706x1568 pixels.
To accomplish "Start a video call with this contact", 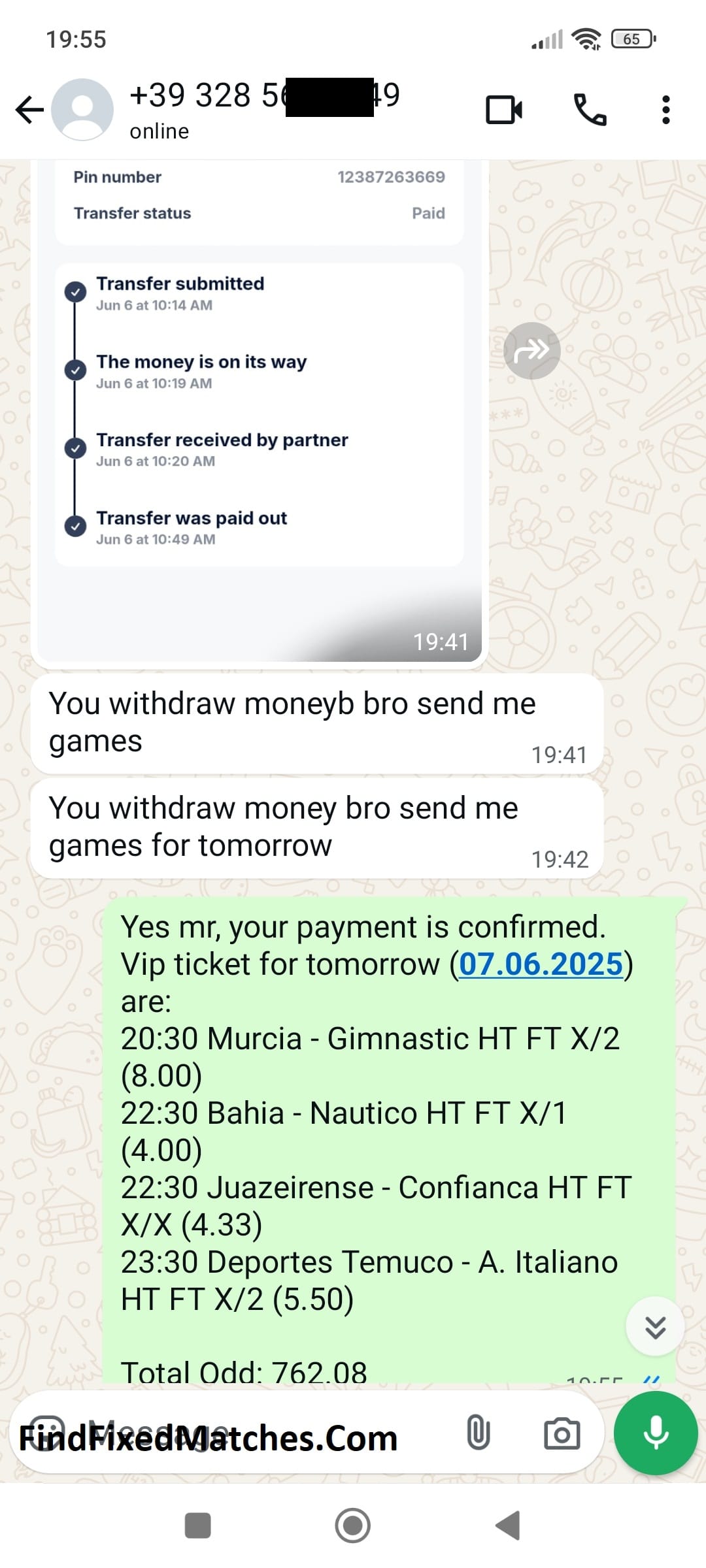I will 504,109.
